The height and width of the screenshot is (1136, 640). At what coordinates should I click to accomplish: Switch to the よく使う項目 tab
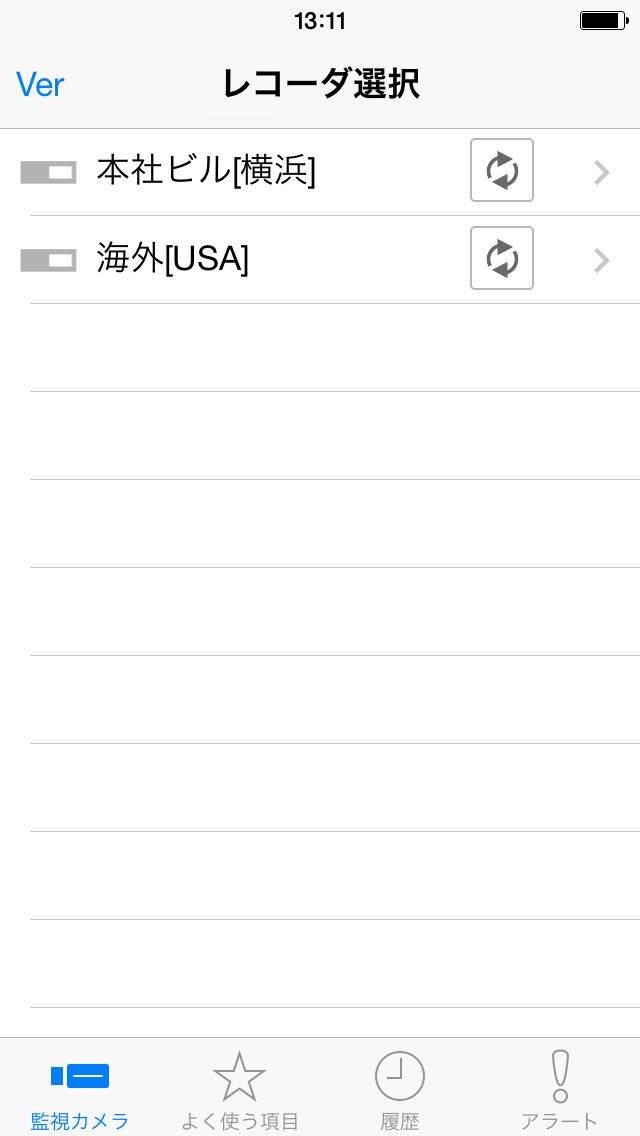click(240, 1090)
